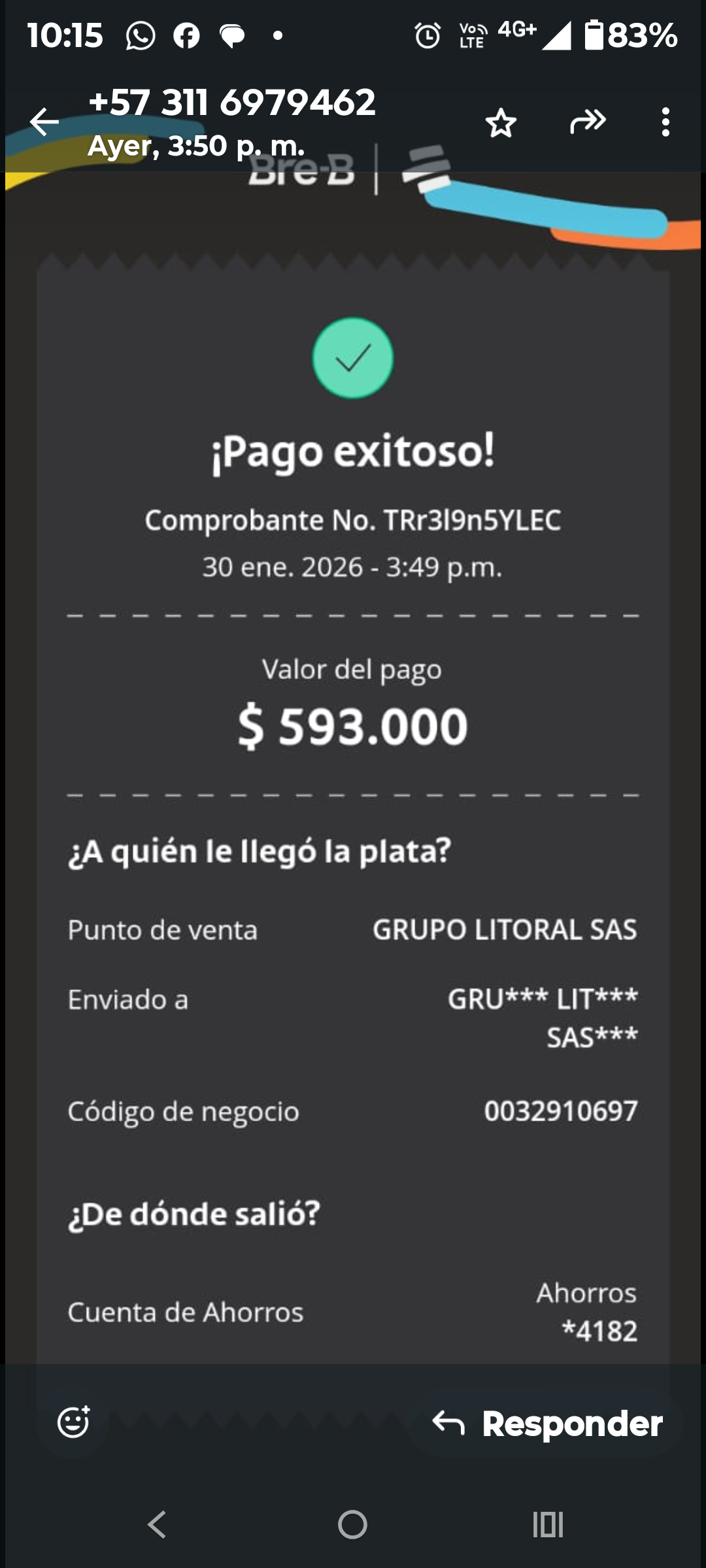Forward this payment receipt image
Screen dimensions: 706x1568
(x=588, y=122)
